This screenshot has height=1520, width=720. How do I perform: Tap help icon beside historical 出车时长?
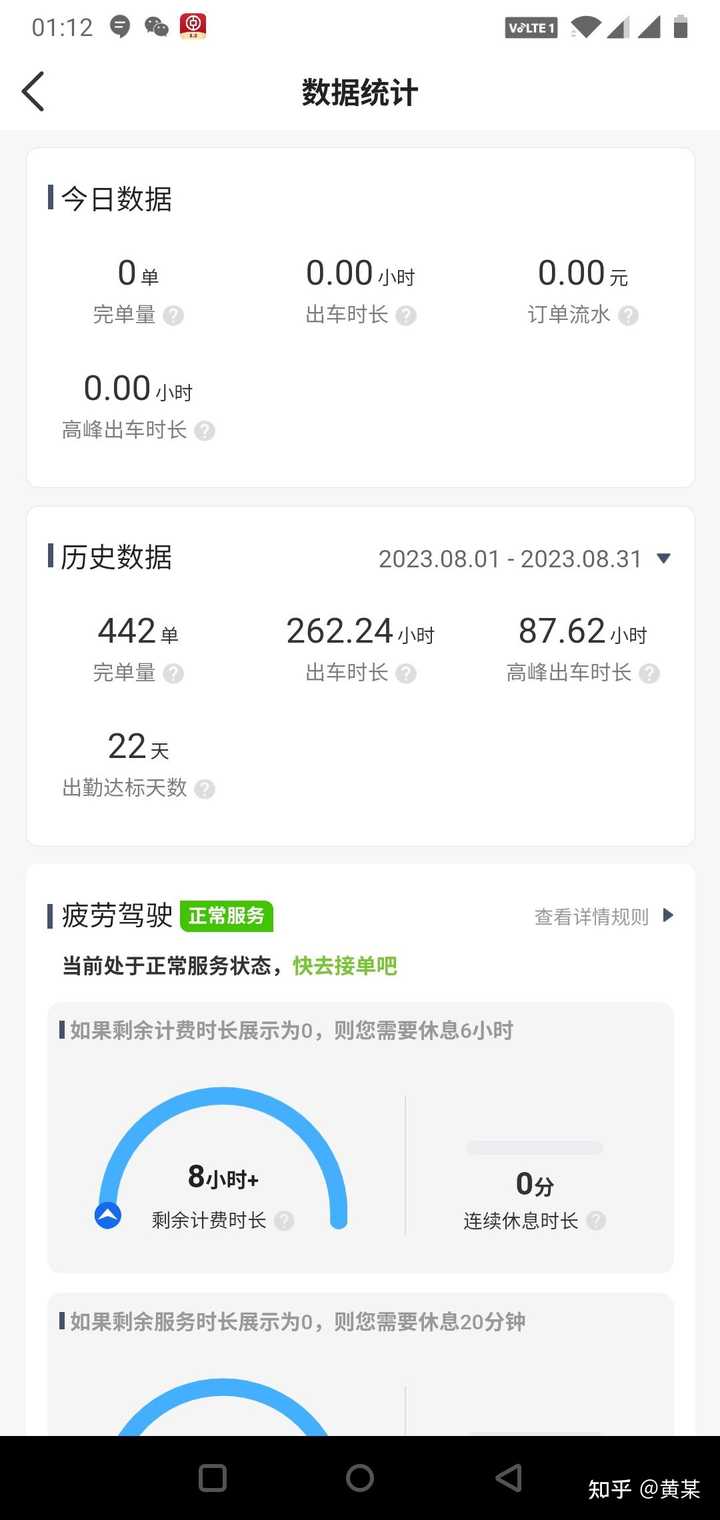pyautogui.click(x=405, y=674)
